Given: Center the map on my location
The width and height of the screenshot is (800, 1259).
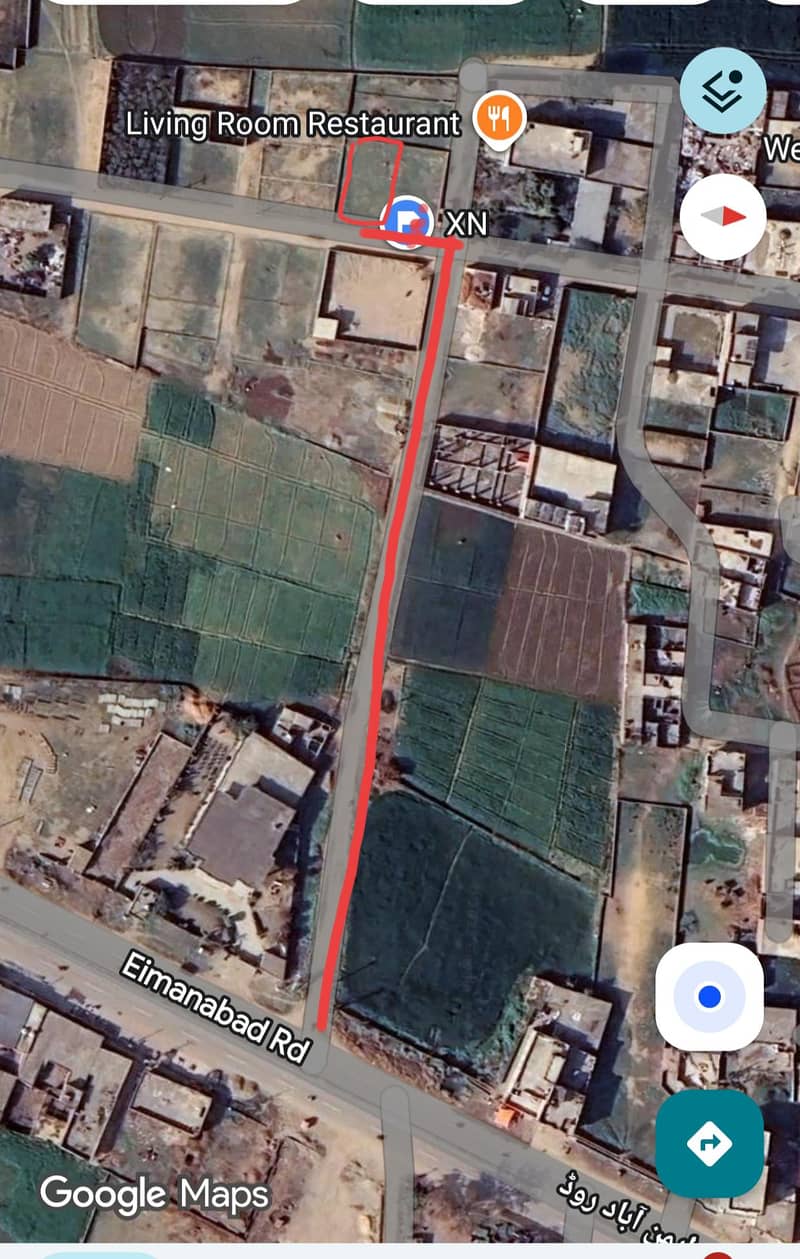Looking at the screenshot, I should pos(709,996).
